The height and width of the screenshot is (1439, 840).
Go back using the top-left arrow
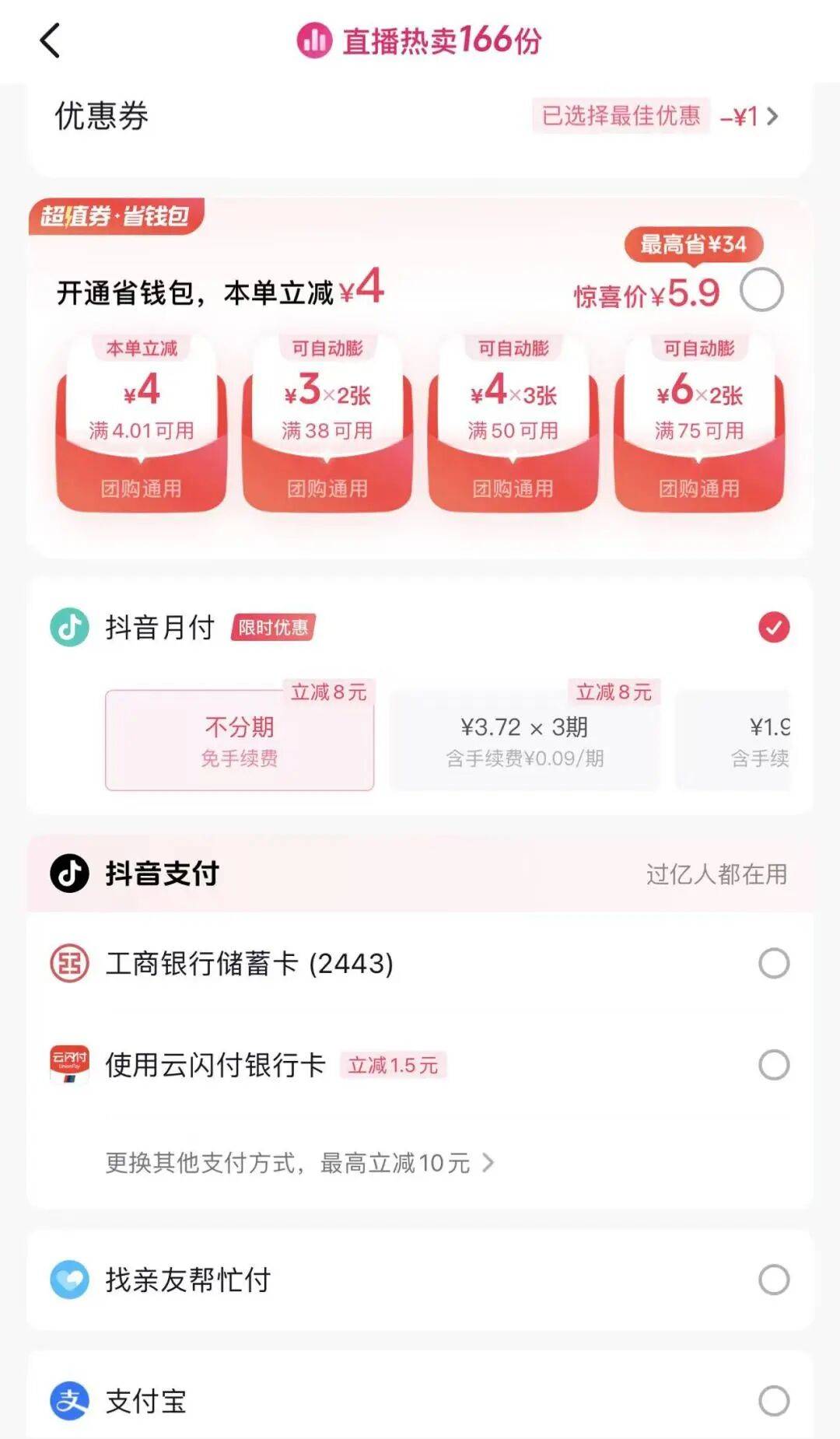tap(50, 40)
